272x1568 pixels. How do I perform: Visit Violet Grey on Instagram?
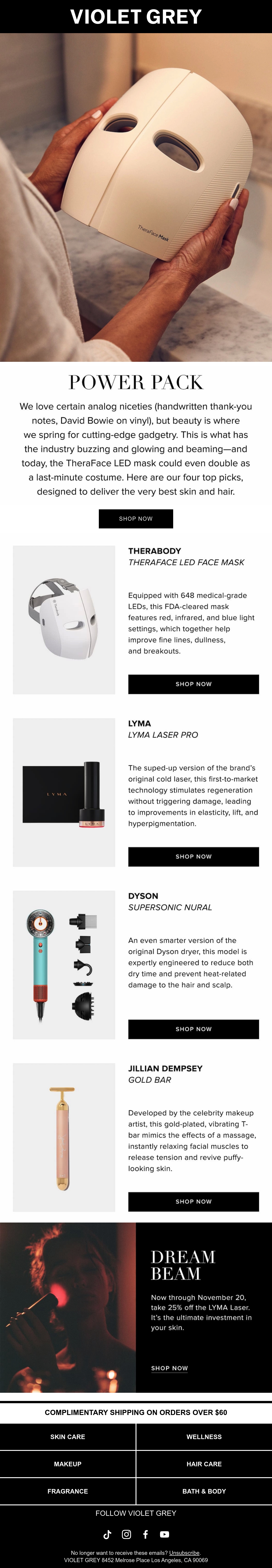(x=126, y=1535)
